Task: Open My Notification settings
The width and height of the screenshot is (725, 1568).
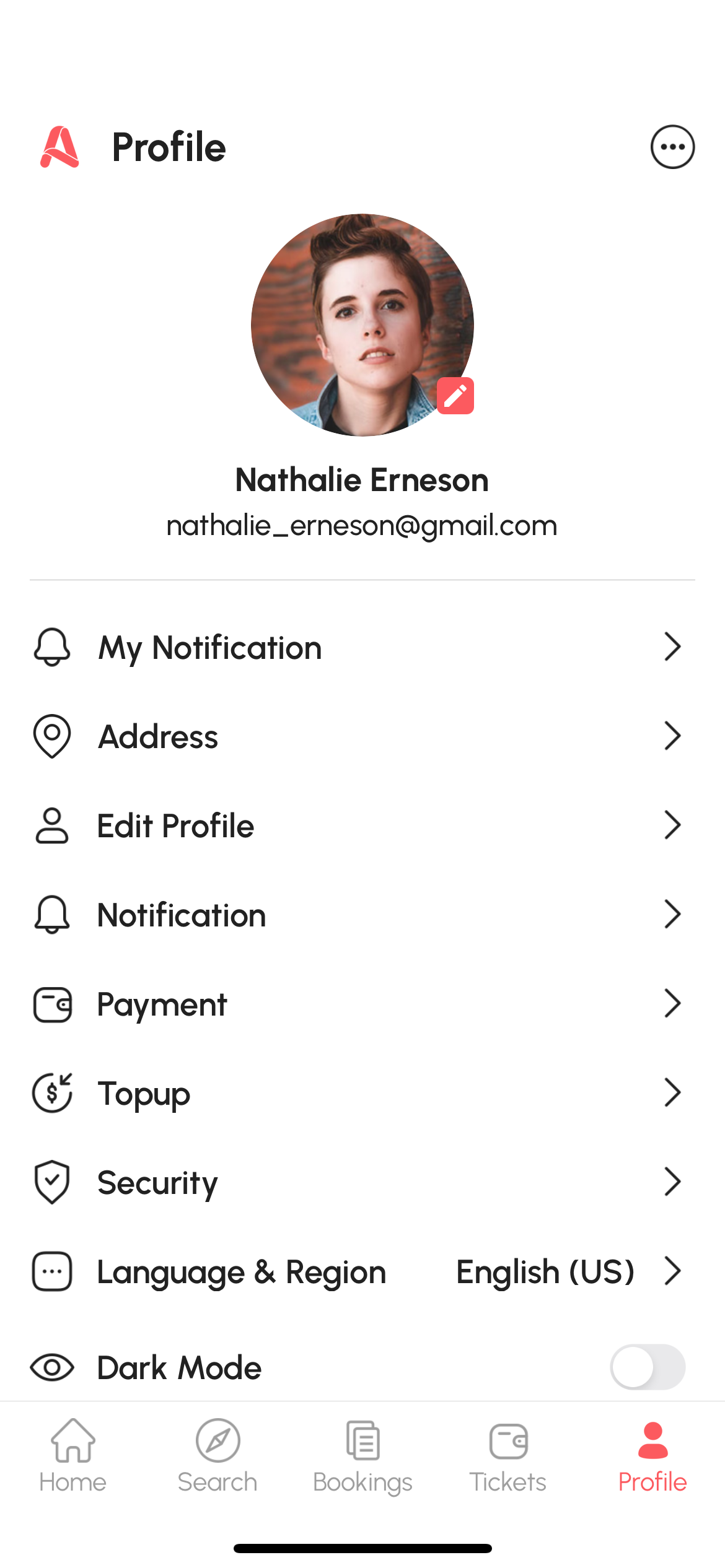Action: point(362,648)
